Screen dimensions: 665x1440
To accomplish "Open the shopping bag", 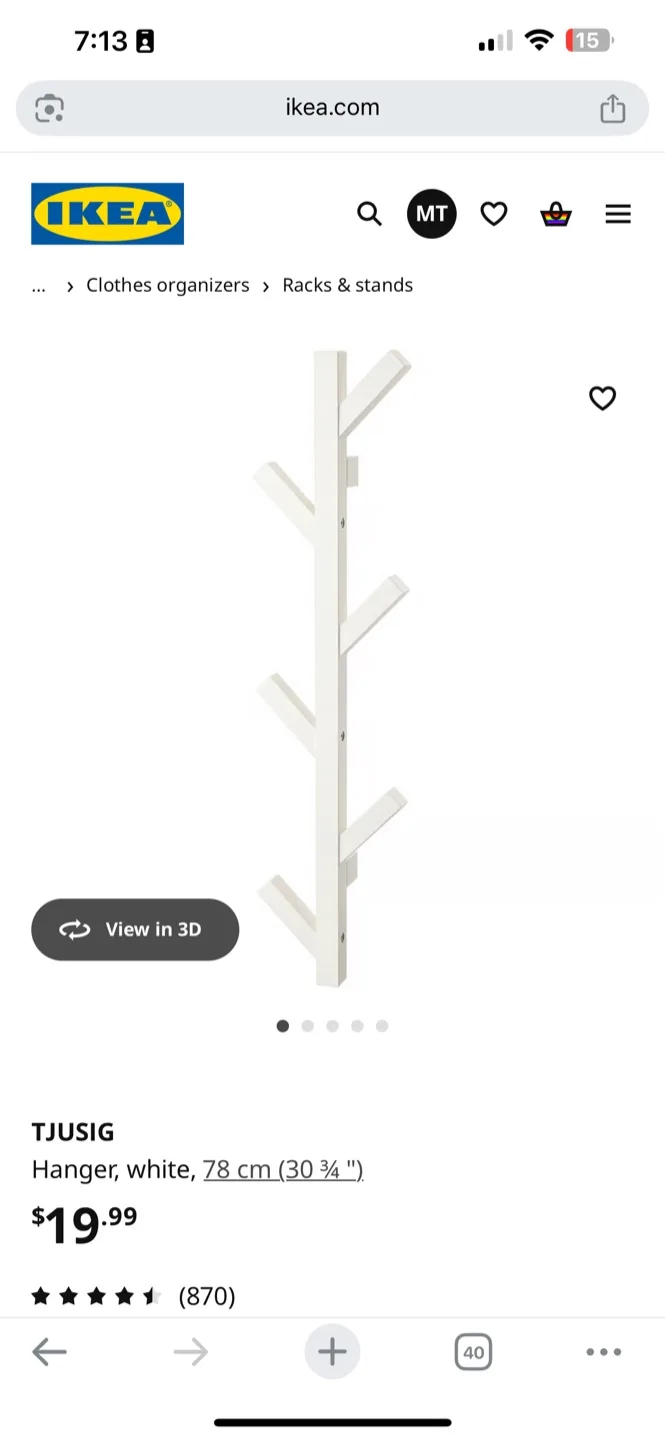I will click(556, 214).
